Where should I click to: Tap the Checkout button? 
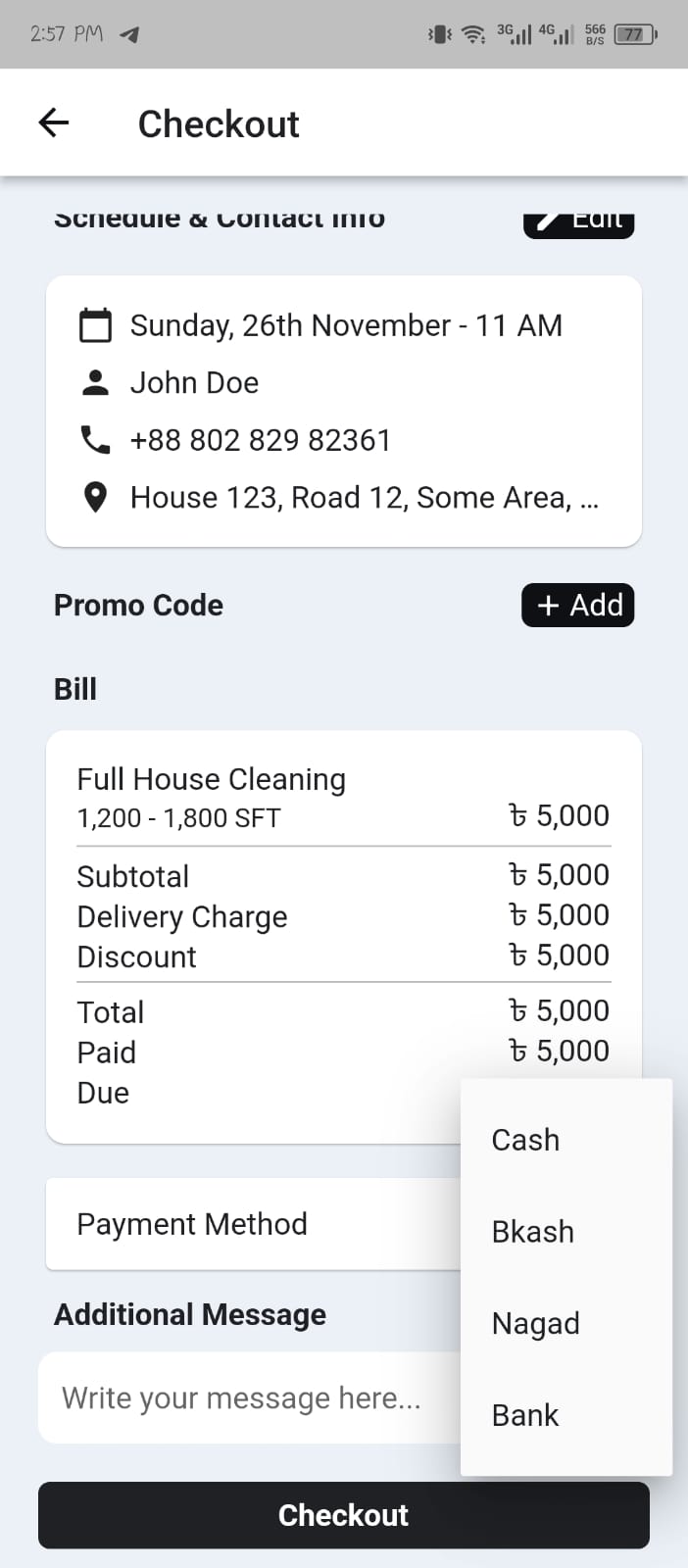(x=344, y=1515)
